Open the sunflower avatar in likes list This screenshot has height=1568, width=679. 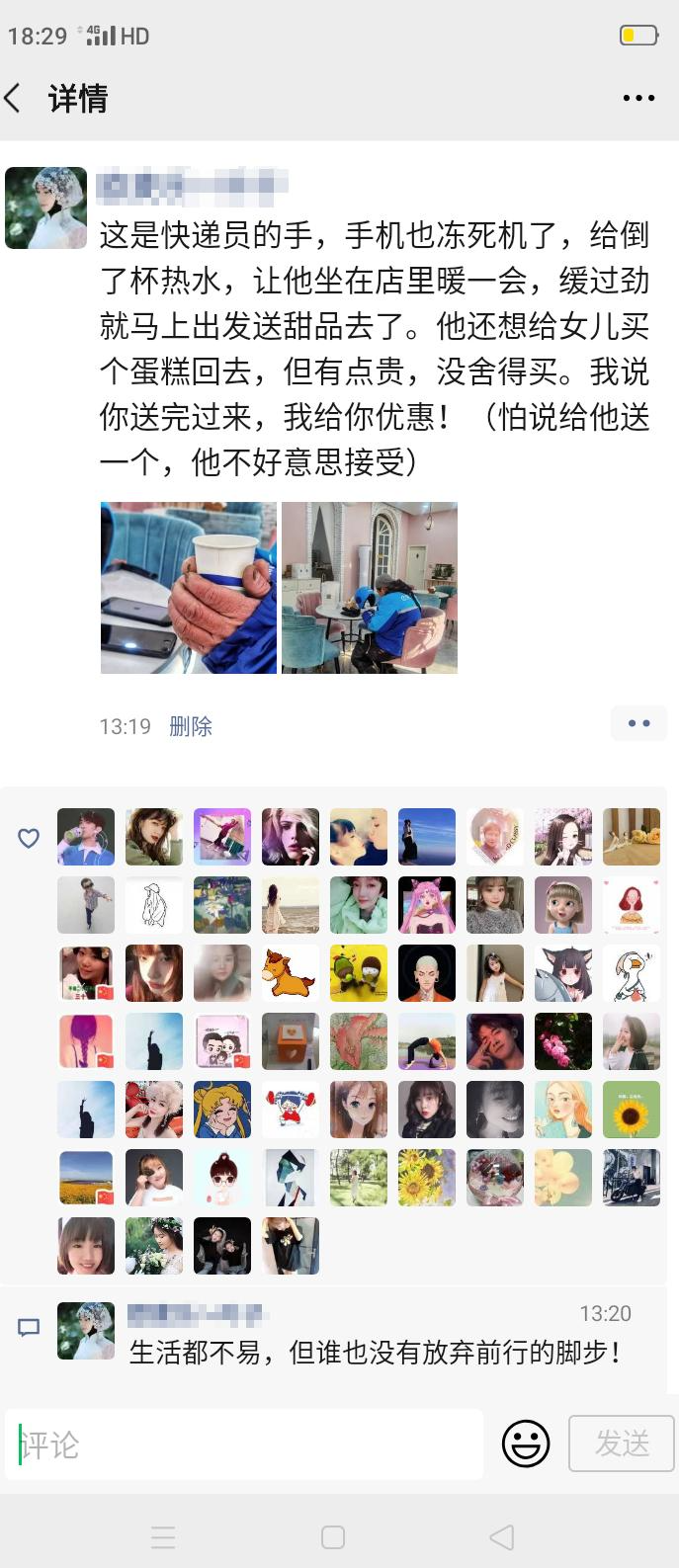pyautogui.click(x=631, y=1109)
